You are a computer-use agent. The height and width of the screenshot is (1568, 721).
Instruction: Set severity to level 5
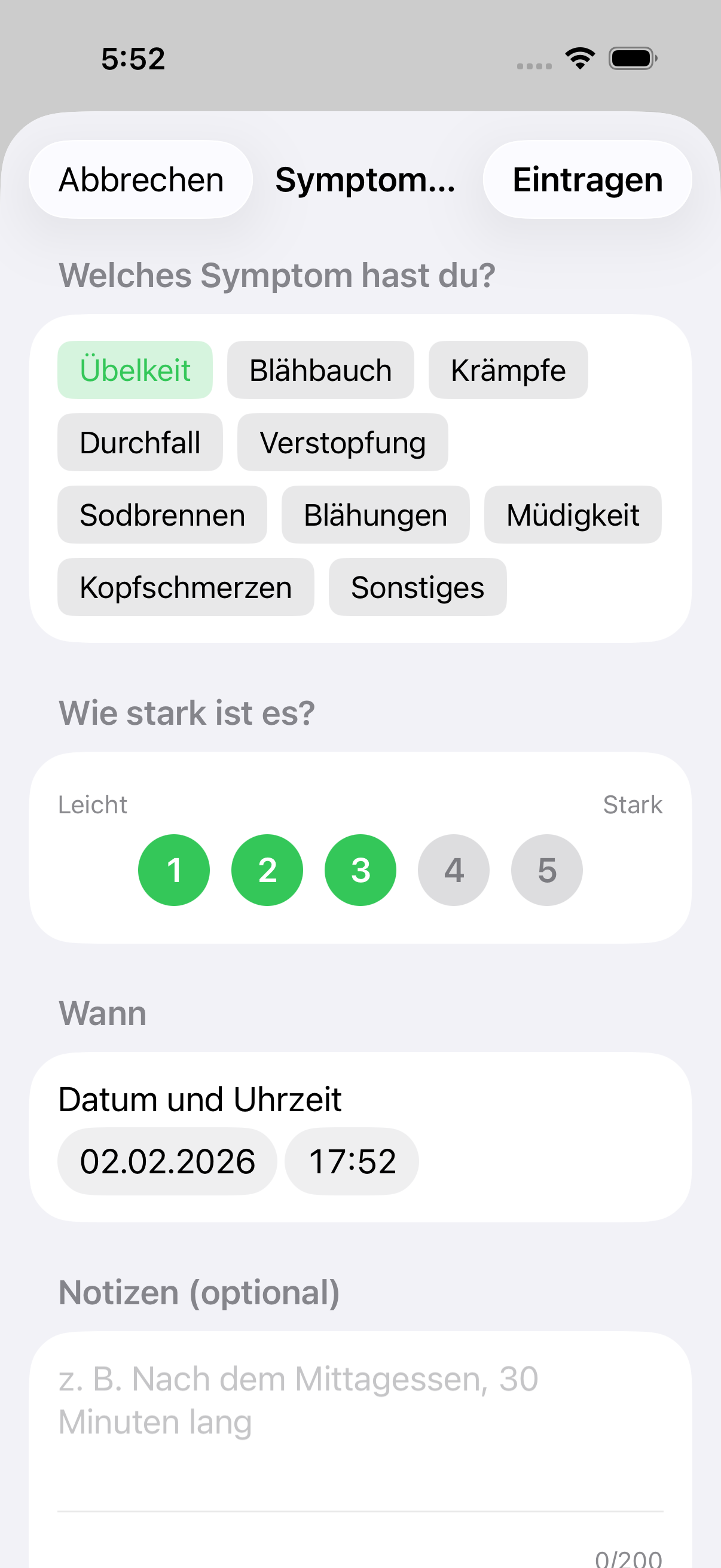pos(547,870)
